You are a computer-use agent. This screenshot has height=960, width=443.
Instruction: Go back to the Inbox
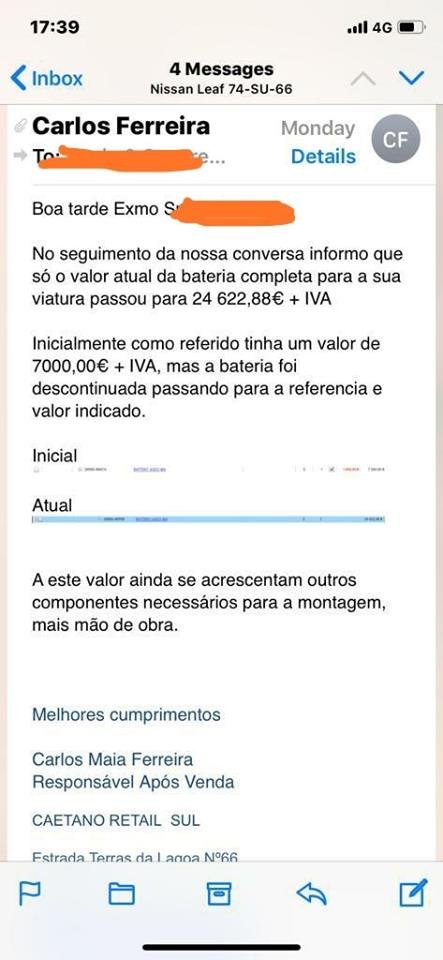(47, 78)
